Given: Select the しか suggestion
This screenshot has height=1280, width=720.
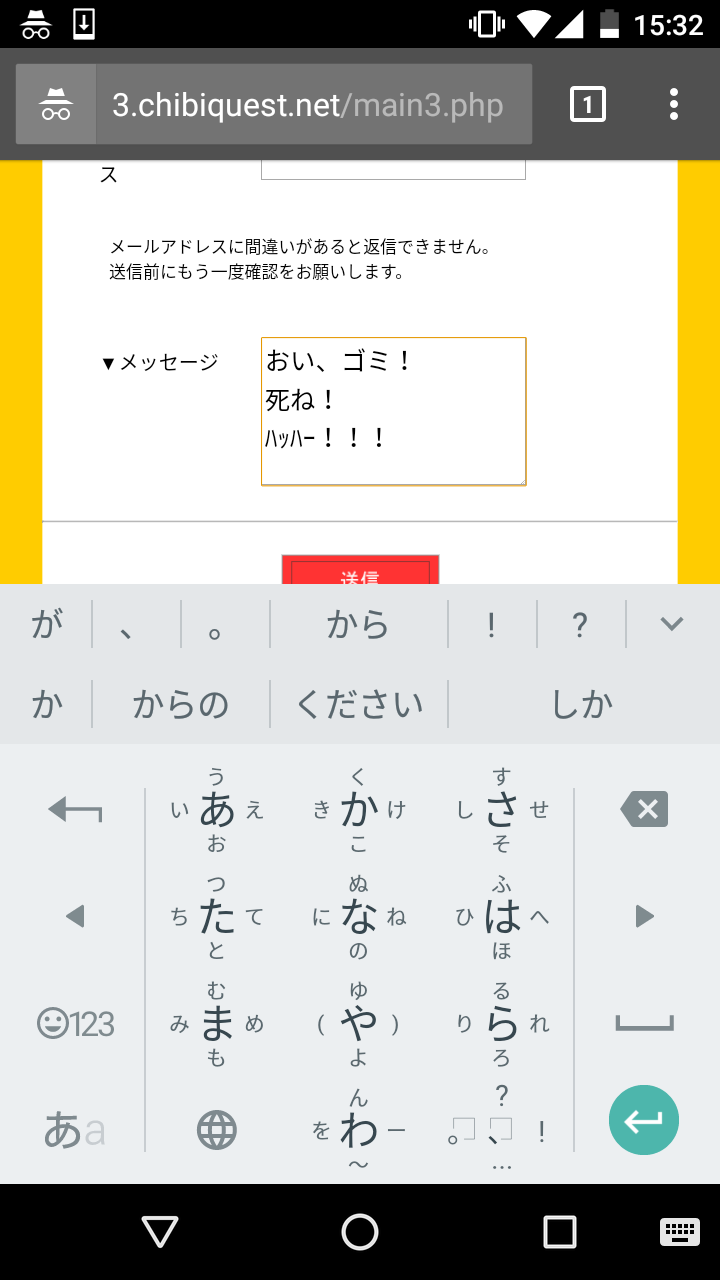Looking at the screenshot, I should tap(583, 705).
